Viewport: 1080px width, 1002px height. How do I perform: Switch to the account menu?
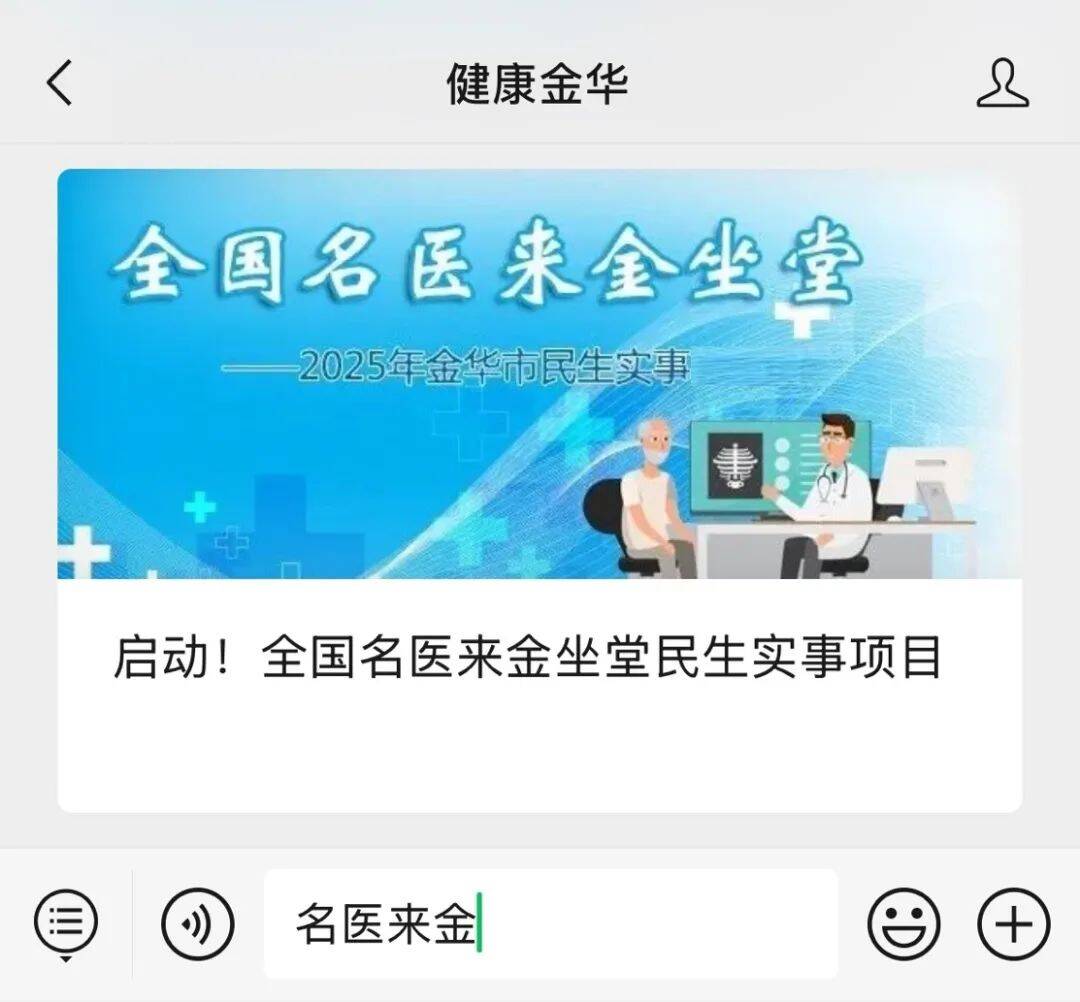pos(66,923)
